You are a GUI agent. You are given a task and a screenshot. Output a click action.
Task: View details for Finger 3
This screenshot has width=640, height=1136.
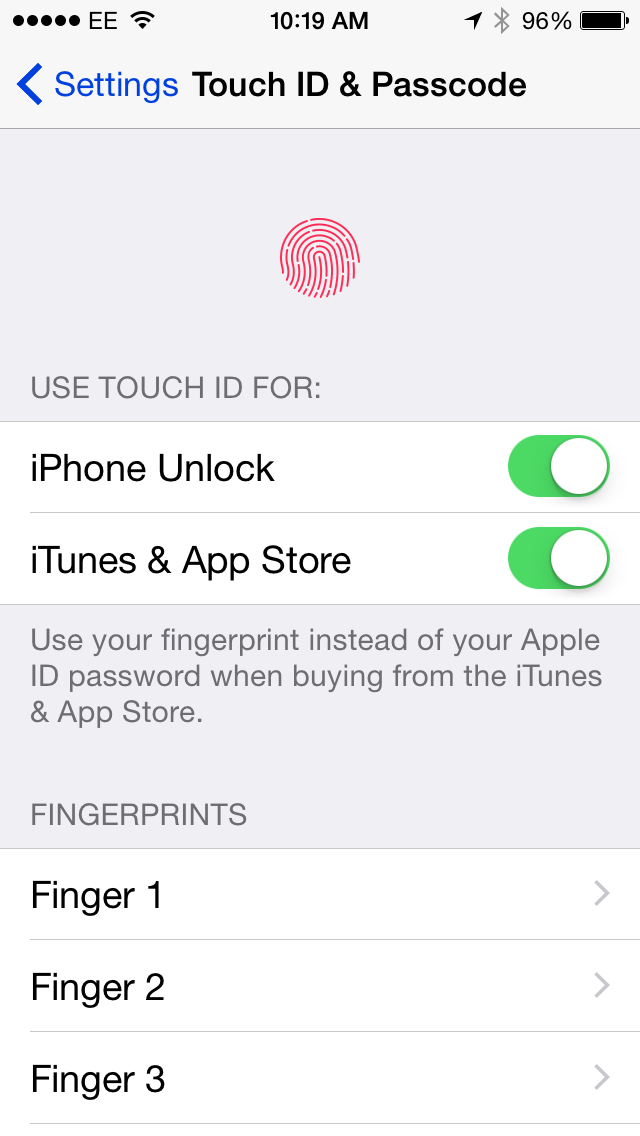click(x=320, y=1079)
